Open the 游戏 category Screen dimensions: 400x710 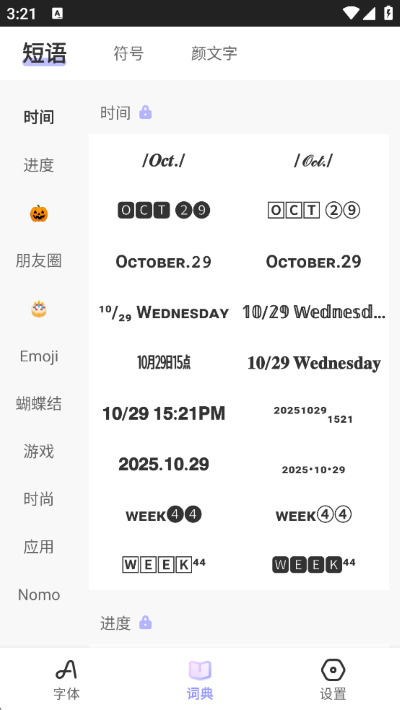[x=39, y=451]
